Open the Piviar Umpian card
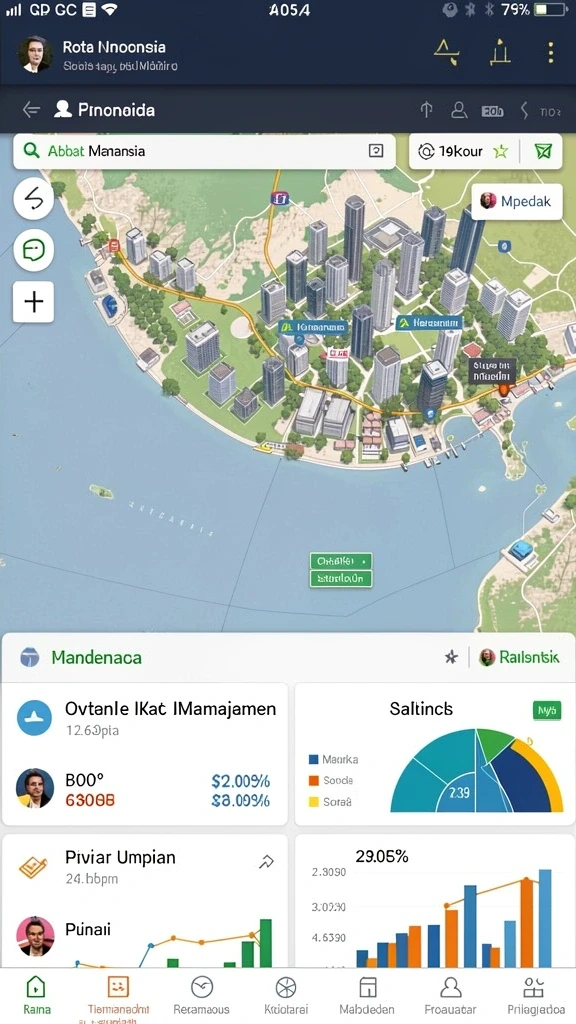The image size is (576, 1024). point(144,901)
